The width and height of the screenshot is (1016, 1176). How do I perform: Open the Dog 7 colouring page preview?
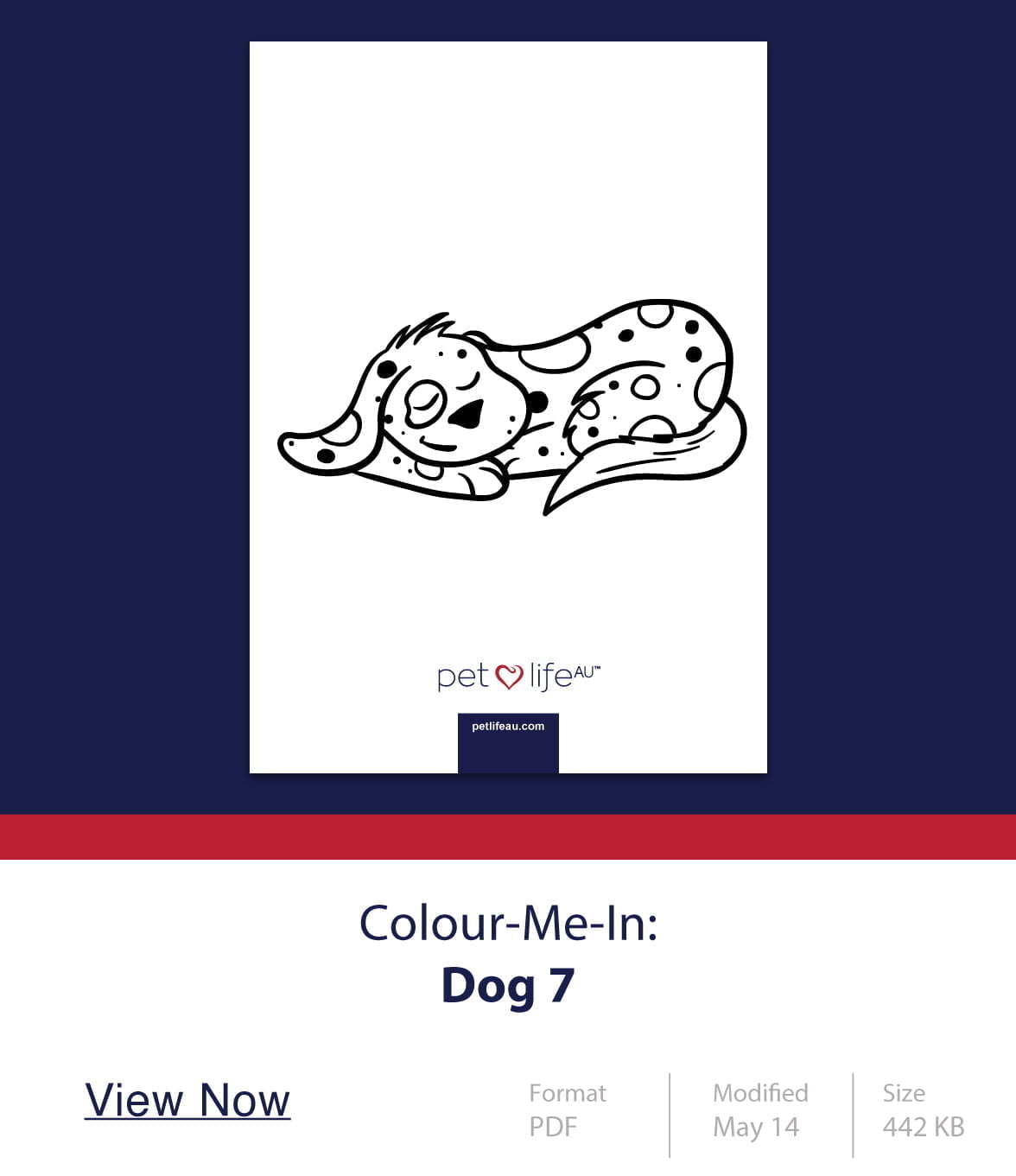pos(508,407)
